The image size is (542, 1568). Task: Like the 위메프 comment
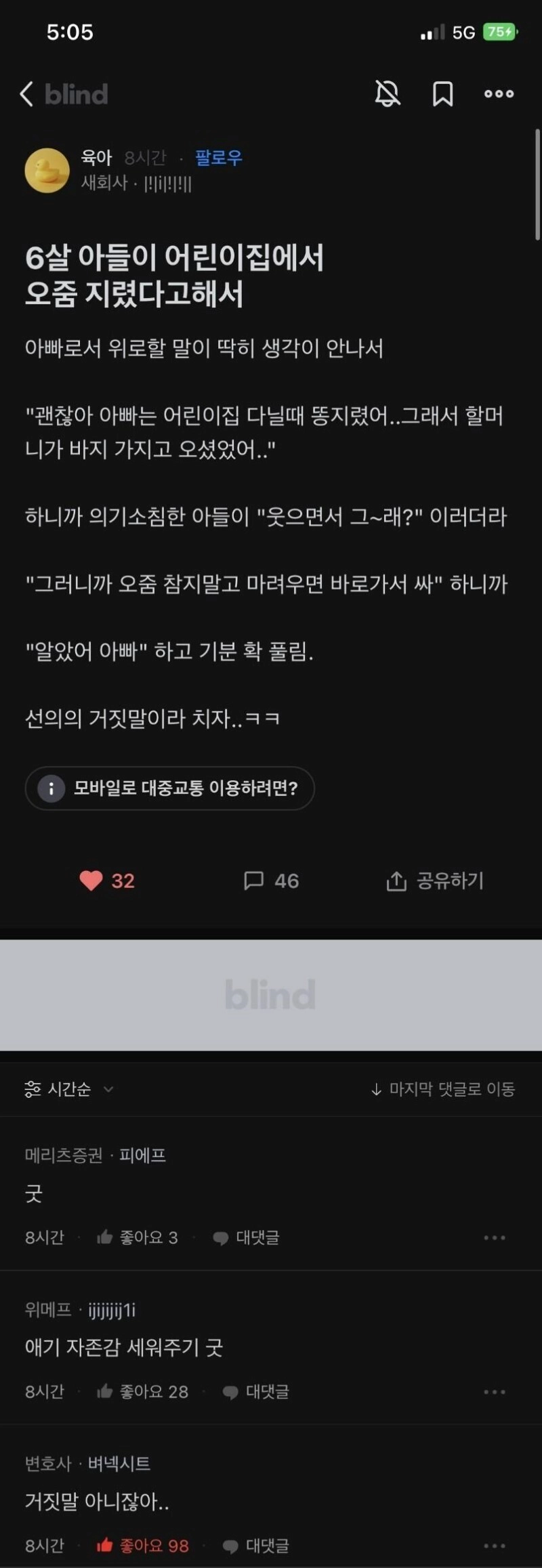coord(142,1391)
